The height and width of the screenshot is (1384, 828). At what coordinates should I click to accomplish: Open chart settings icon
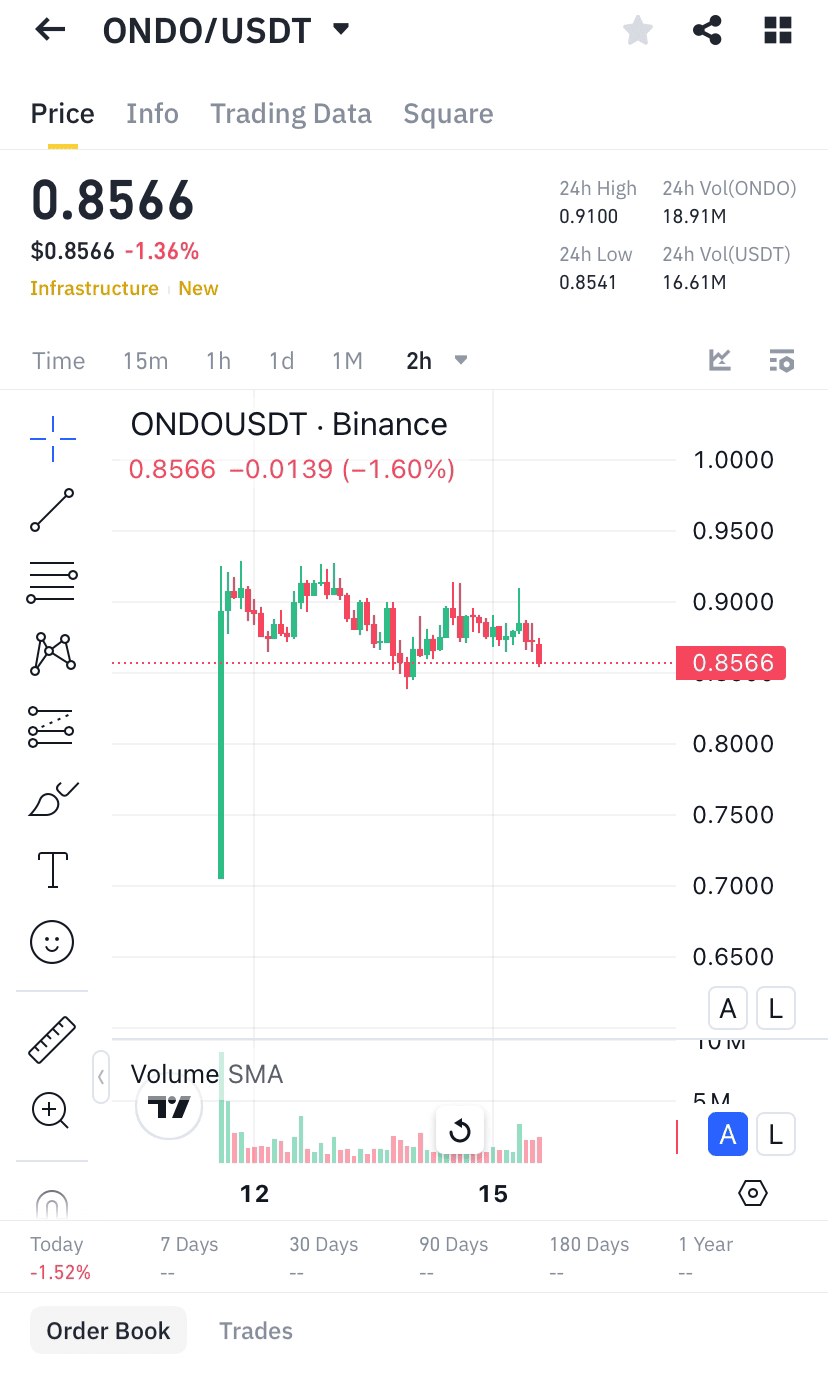pyautogui.click(x=782, y=360)
